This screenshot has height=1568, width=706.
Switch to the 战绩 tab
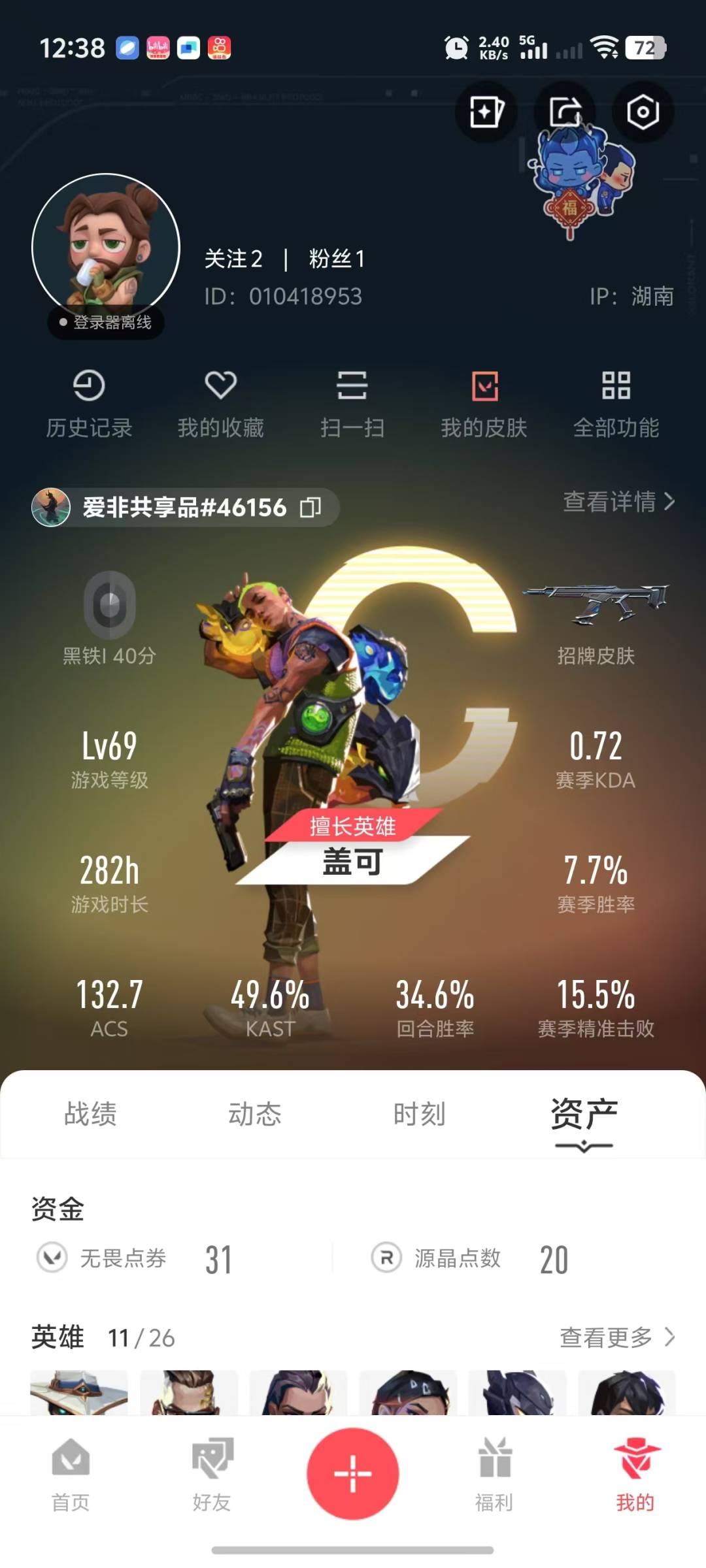[x=90, y=1114]
